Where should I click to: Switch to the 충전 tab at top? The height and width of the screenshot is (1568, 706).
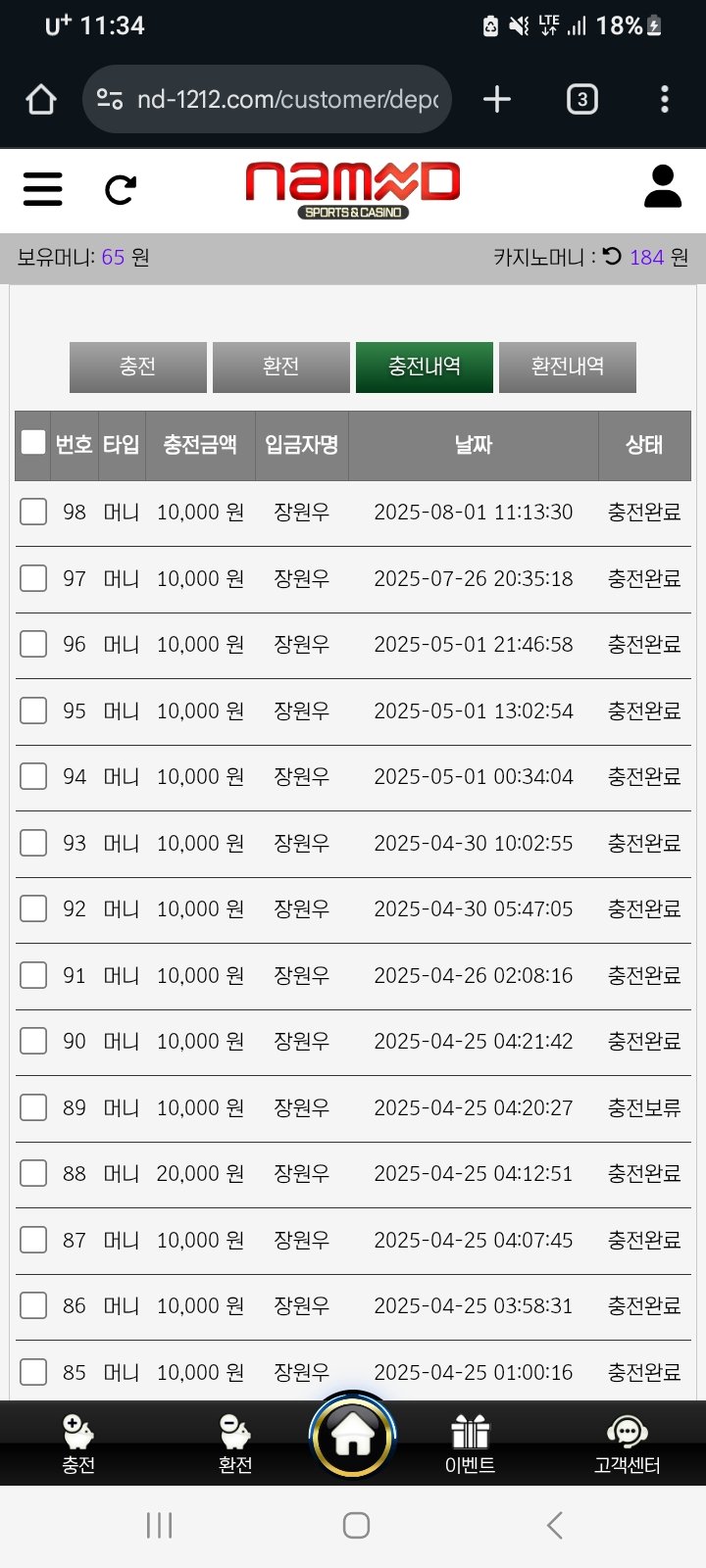(138, 367)
